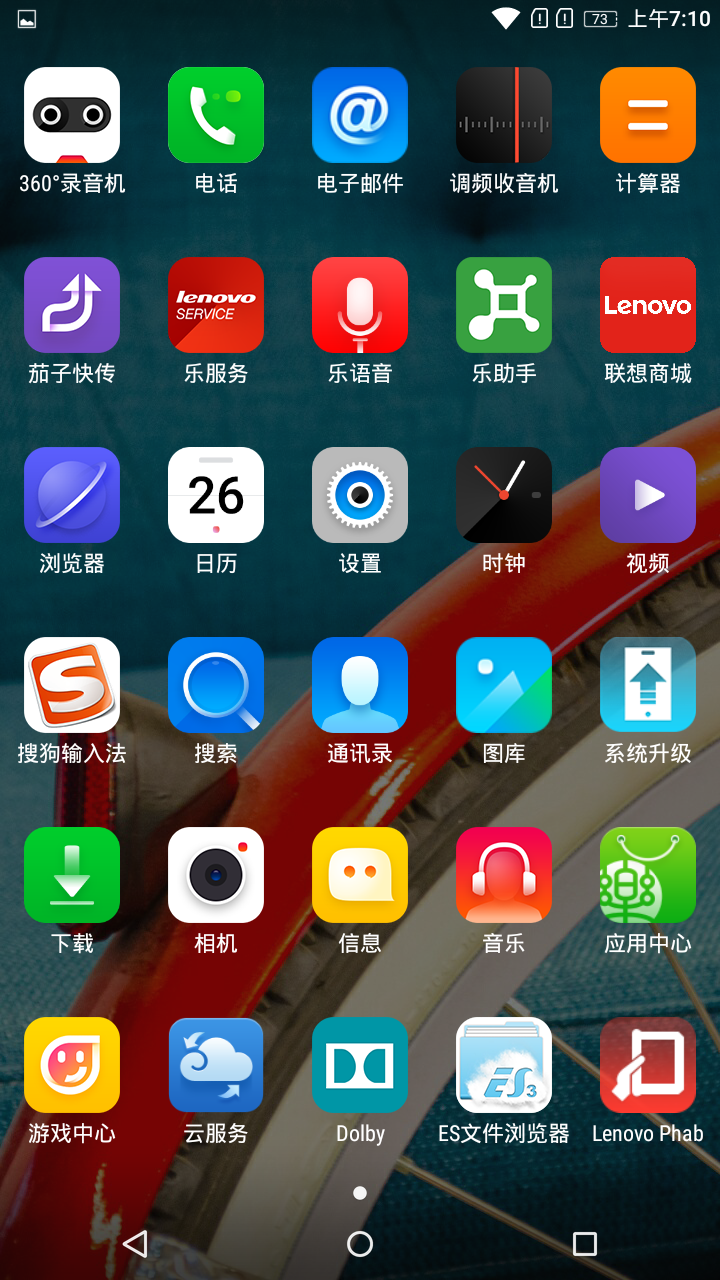Image resolution: width=720 pixels, height=1280 pixels.
Task: Open the Email (电子邮件) app
Action: click(360, 115)
